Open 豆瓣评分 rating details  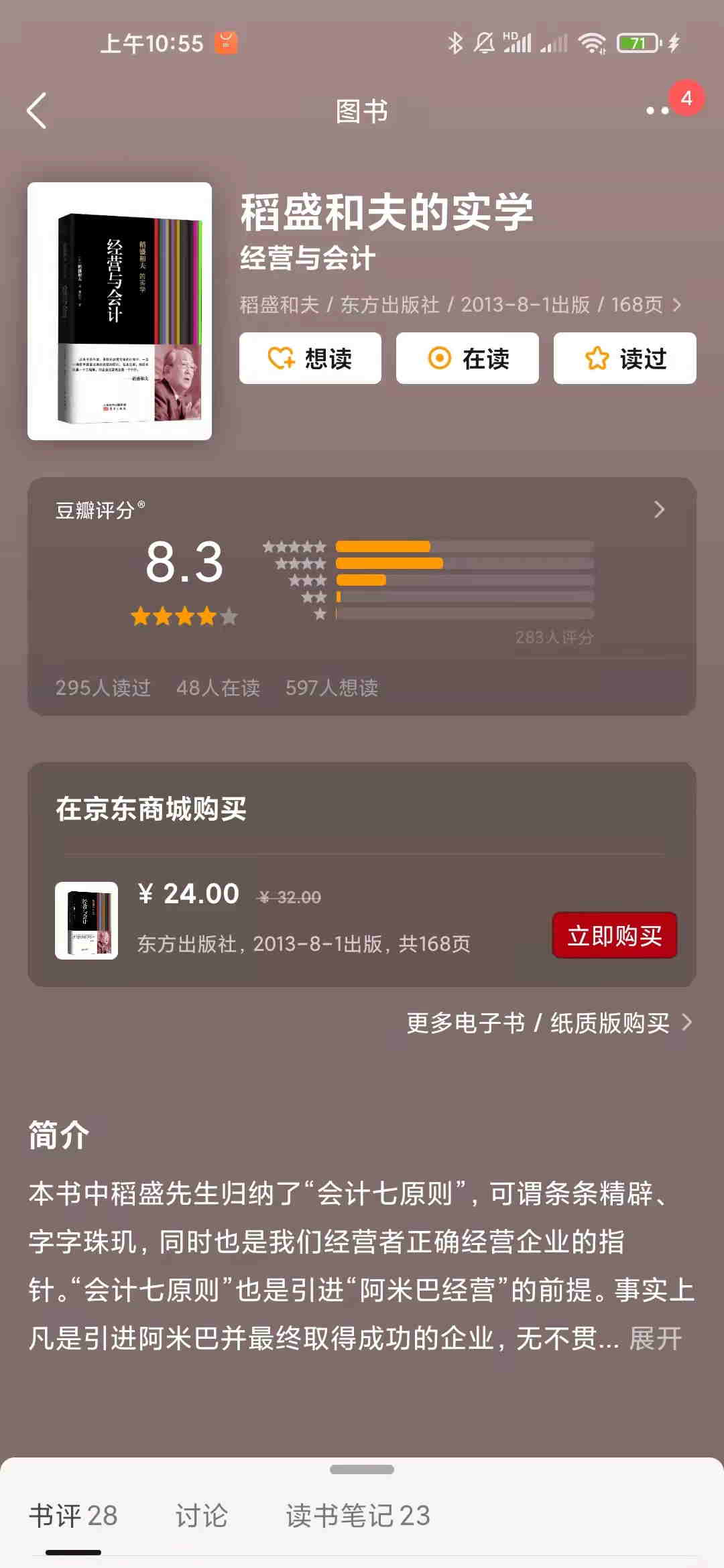tap(659, 510)
